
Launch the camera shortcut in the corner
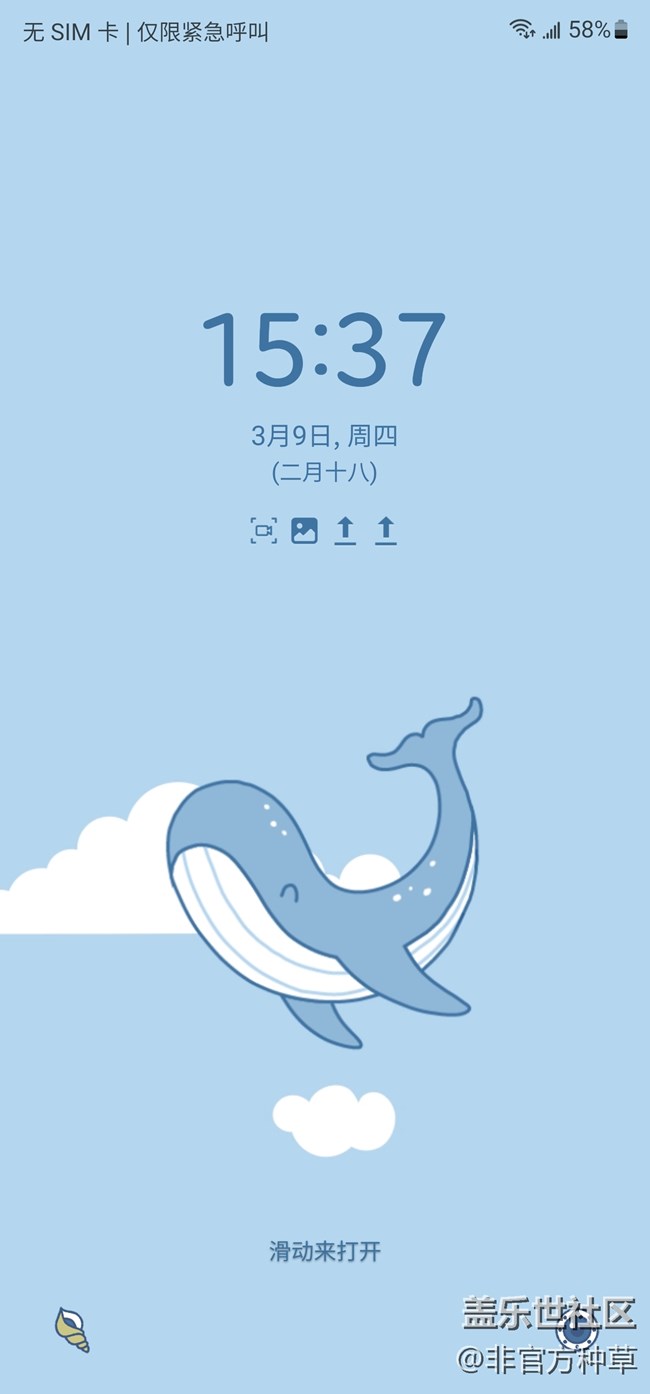pyautogui.click(x=578, y=1330)
